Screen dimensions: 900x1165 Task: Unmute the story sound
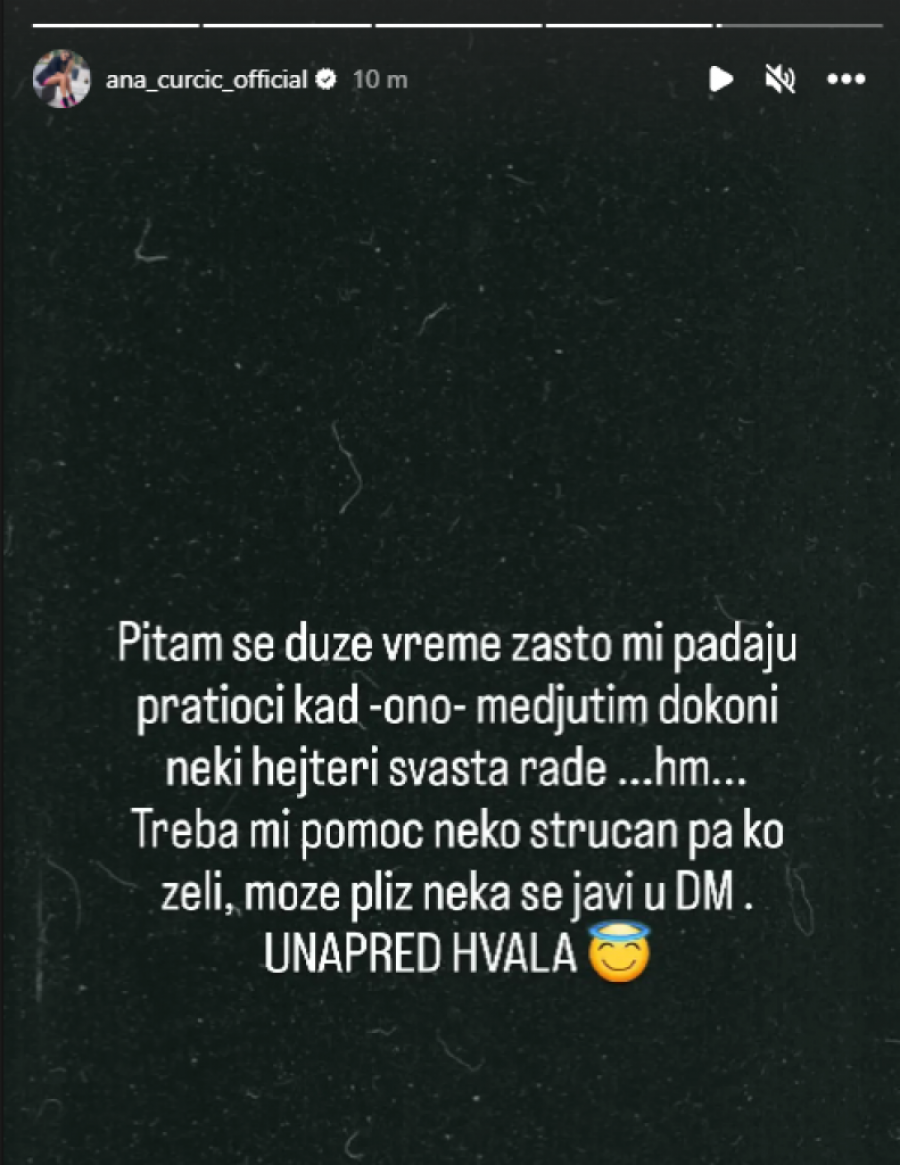click(780, 79)
